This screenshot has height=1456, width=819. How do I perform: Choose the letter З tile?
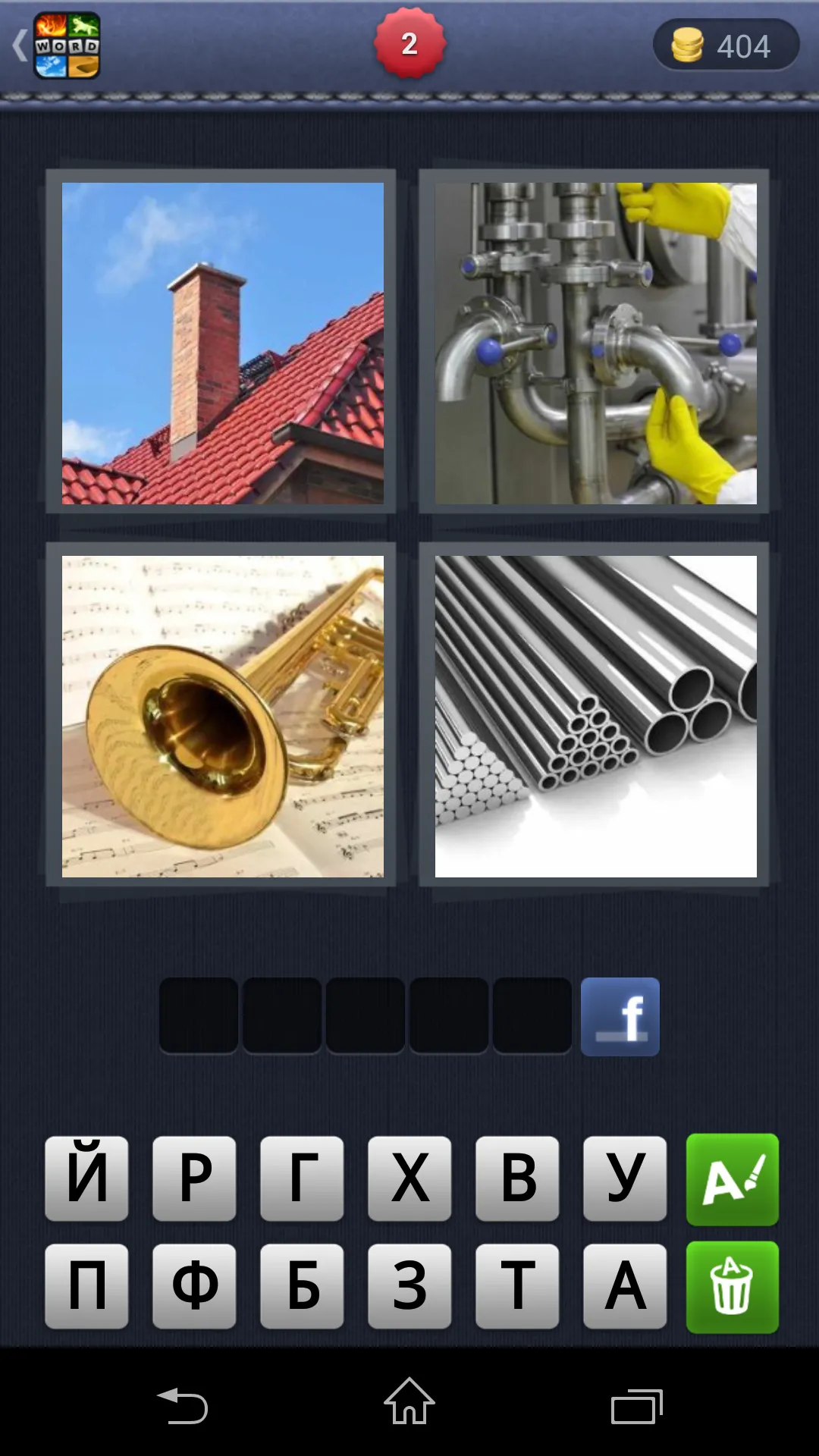click(409, 1285)
